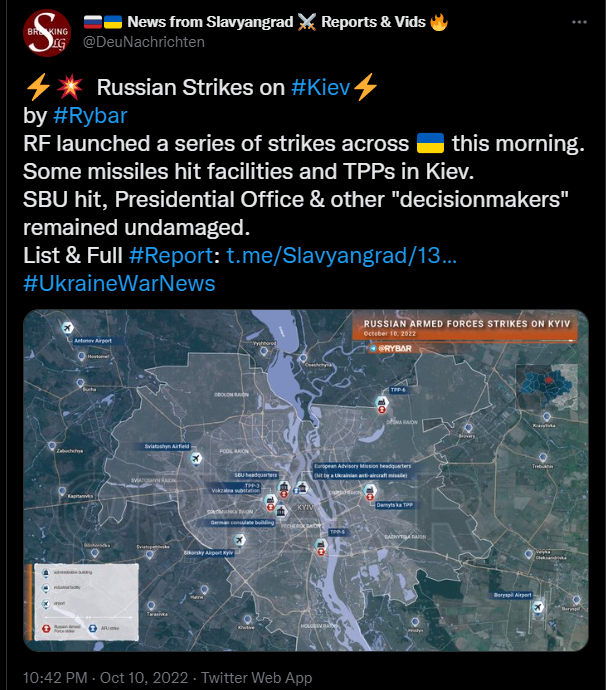Tap the Twitter Web App source label
Viewport: 606px width, 690px height.
pyautogui.click(x=258, y=676)
